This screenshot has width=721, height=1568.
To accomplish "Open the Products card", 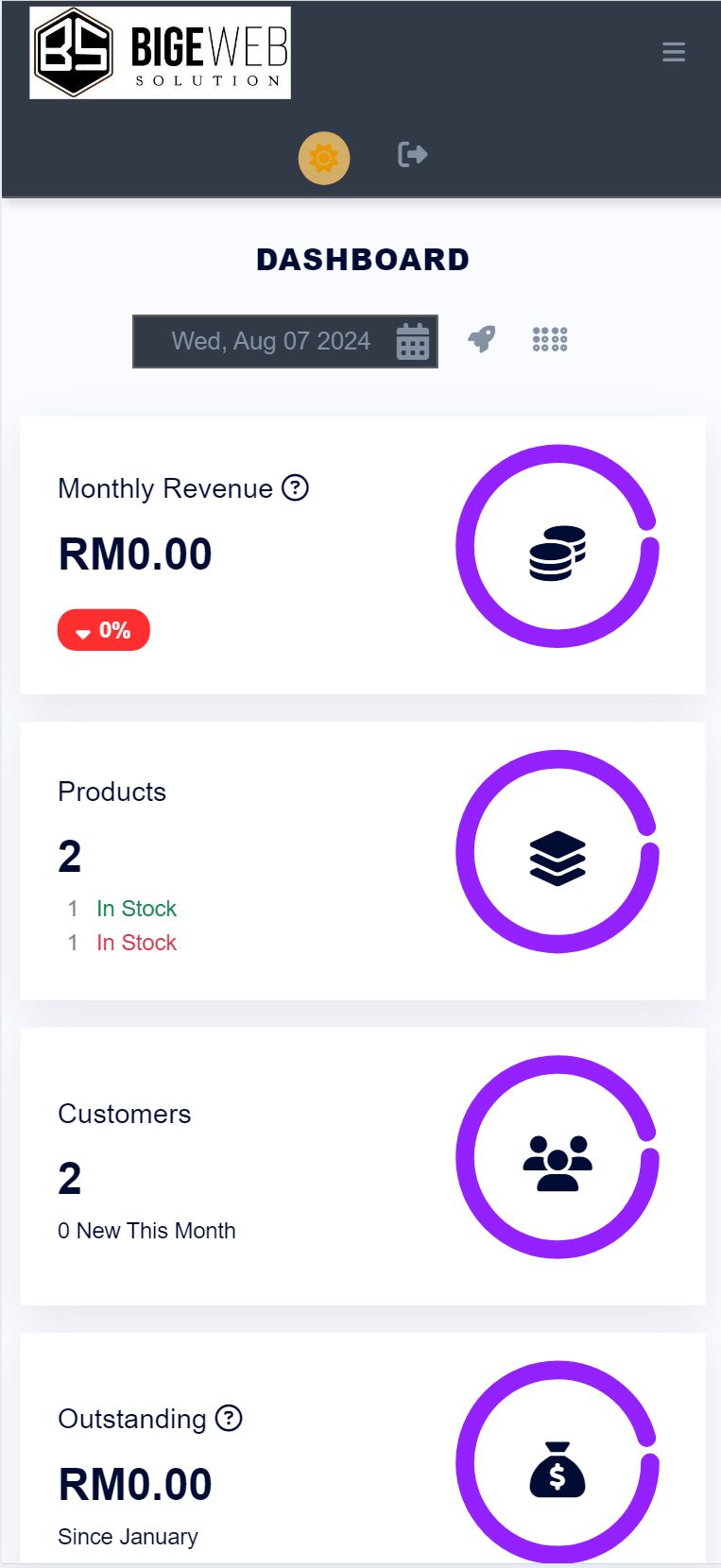I will 363,861.
